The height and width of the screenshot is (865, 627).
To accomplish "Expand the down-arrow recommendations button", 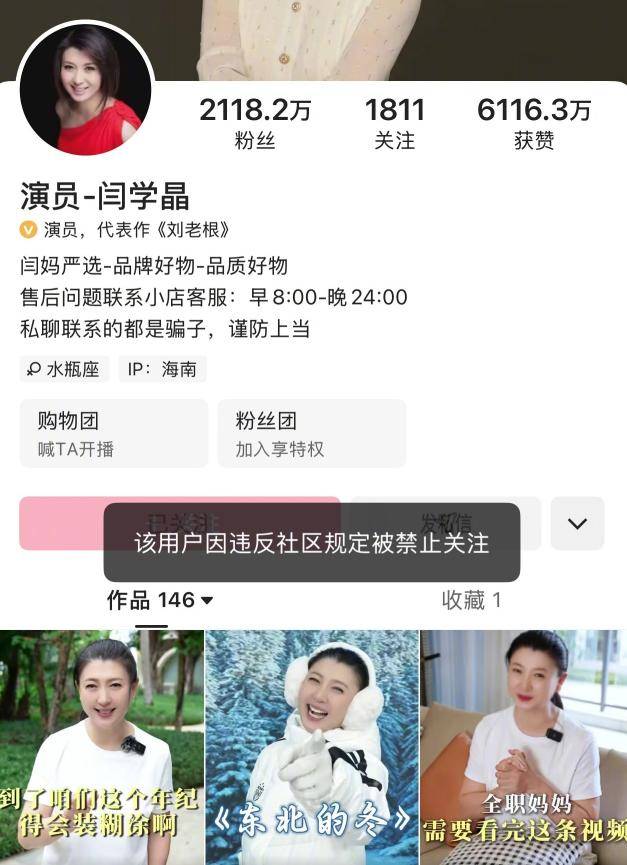I will (x=577, y=523).
